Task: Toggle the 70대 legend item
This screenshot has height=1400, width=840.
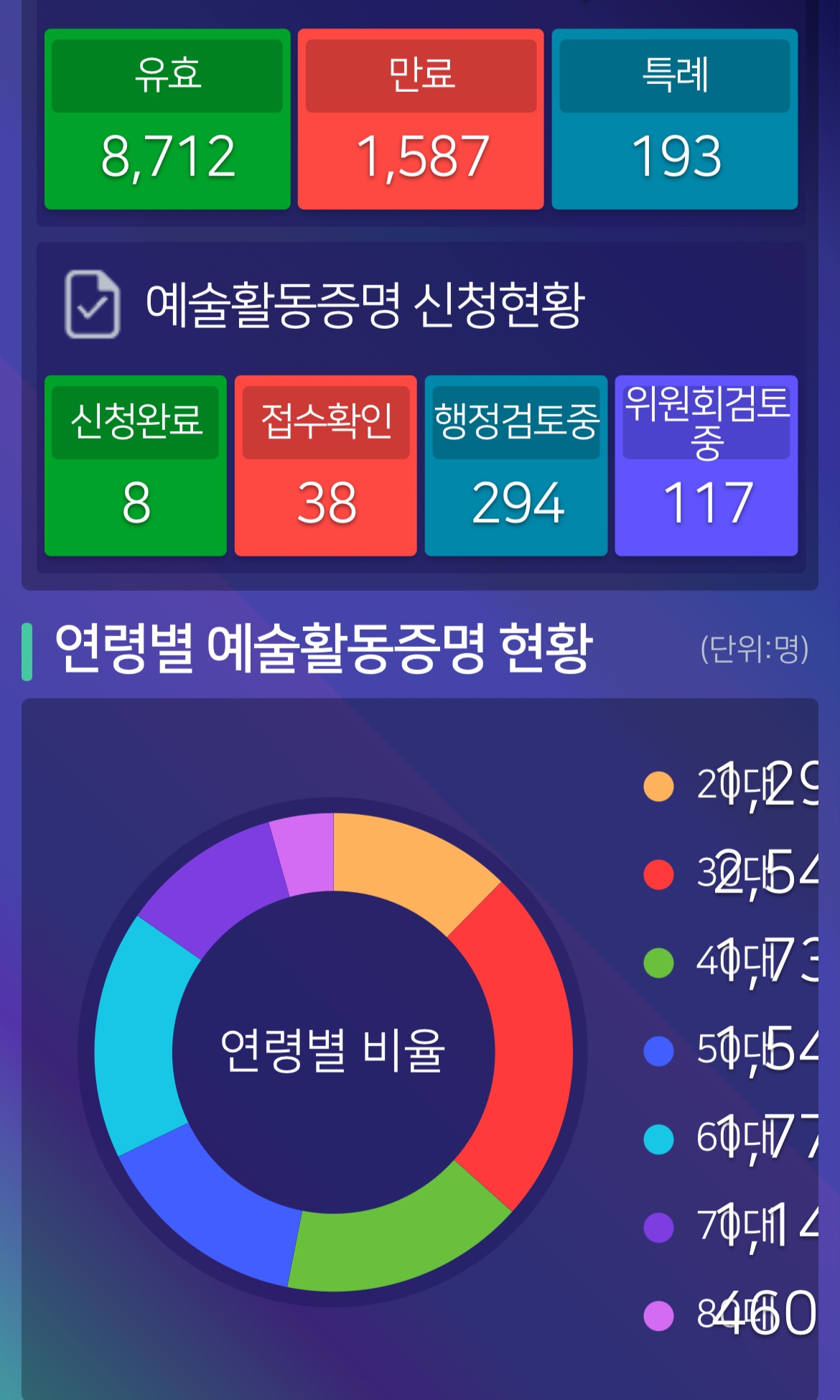Action: point(725,1227)
